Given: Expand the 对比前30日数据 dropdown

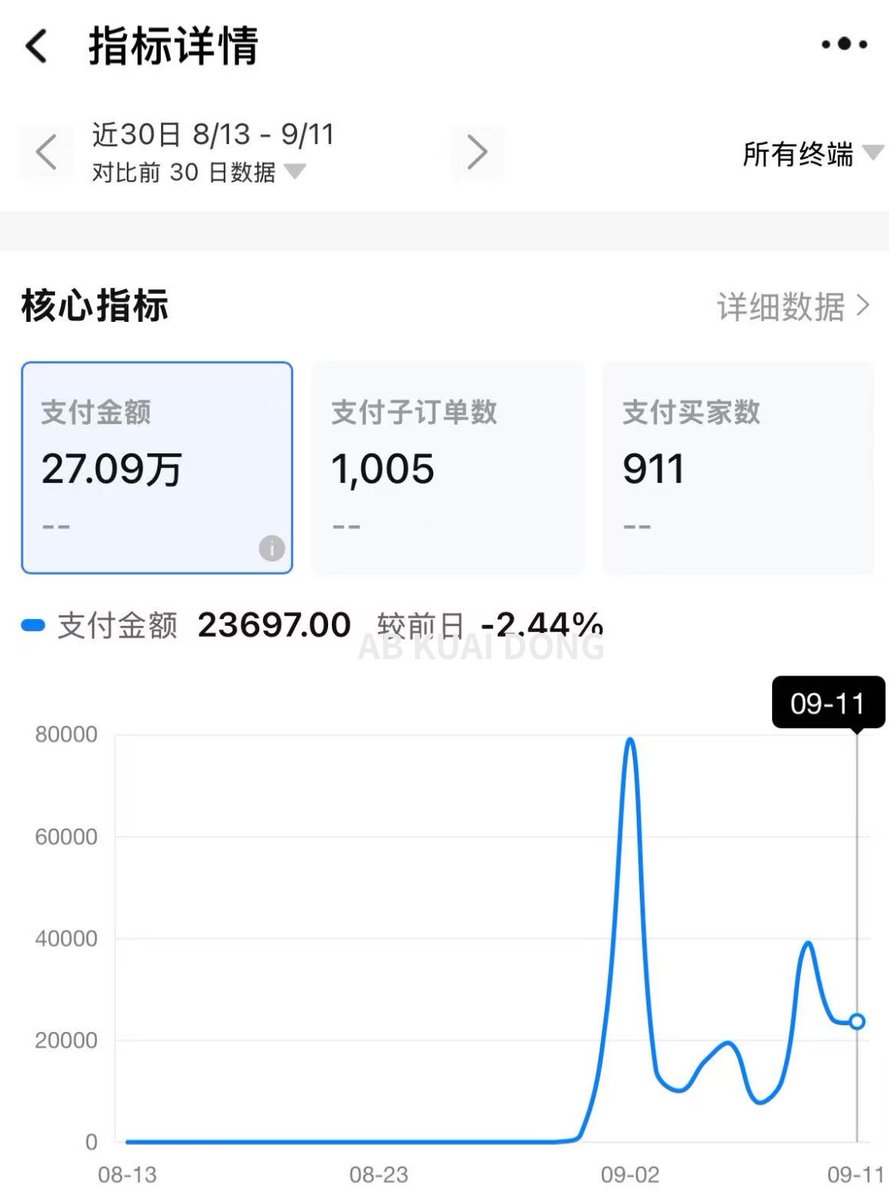Looking at the screenshot, I should coord(200,172).
